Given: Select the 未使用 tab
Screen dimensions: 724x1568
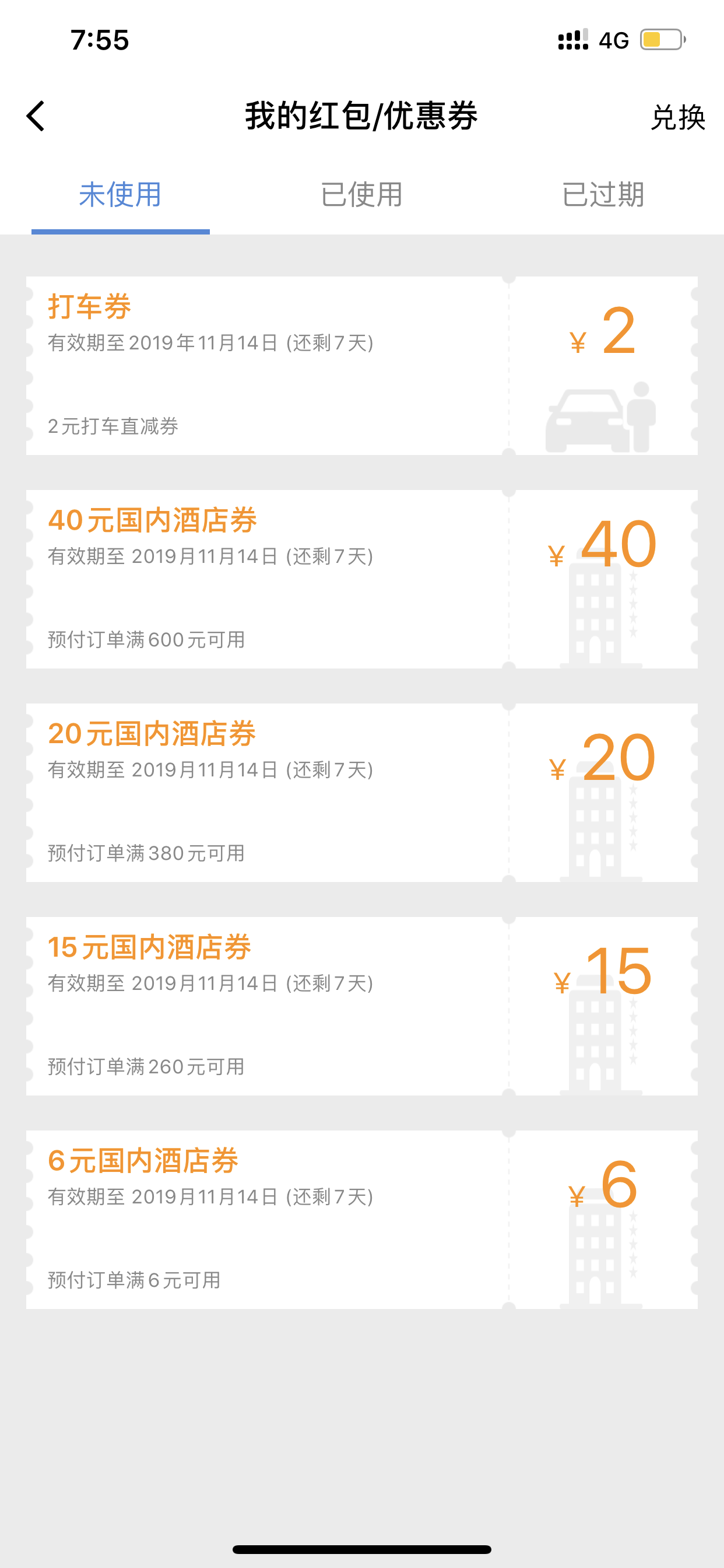Looking at the screenshot, I should tap(121, 195).
